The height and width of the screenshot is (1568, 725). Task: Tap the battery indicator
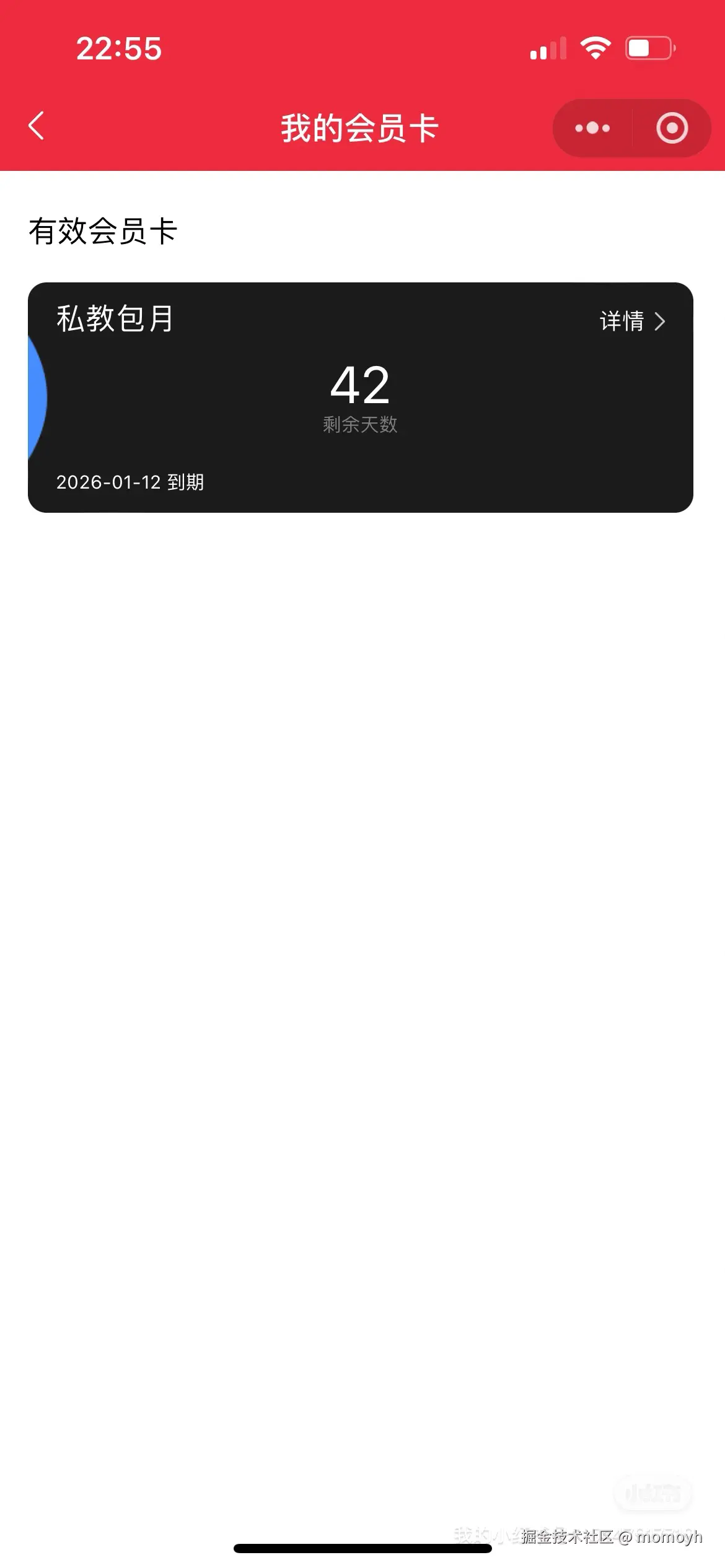coord(649,48)
